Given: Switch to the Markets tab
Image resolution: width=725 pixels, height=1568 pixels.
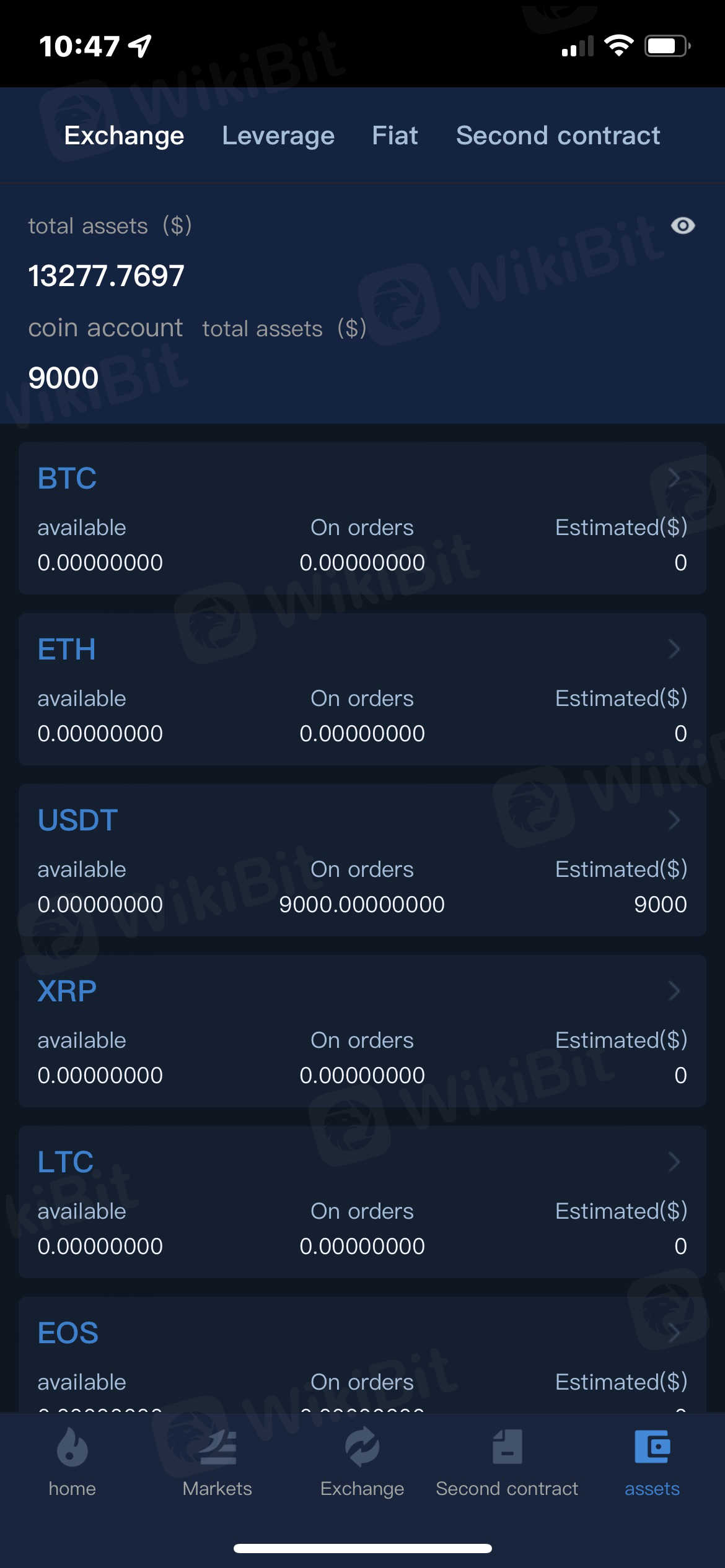Looking at the screenshot, I should point(217,1461).
